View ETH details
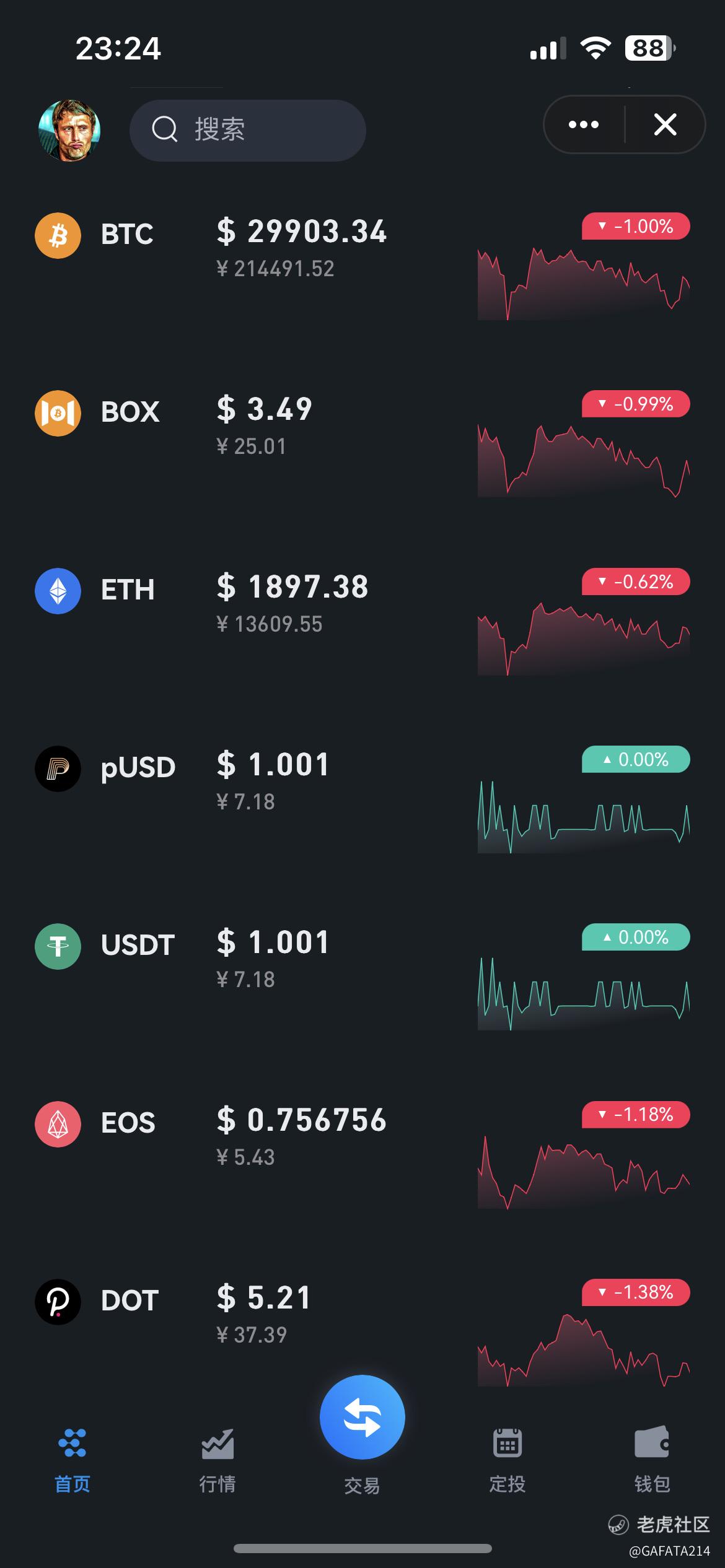Screen dimensions: 725x1568 (362, 622)
